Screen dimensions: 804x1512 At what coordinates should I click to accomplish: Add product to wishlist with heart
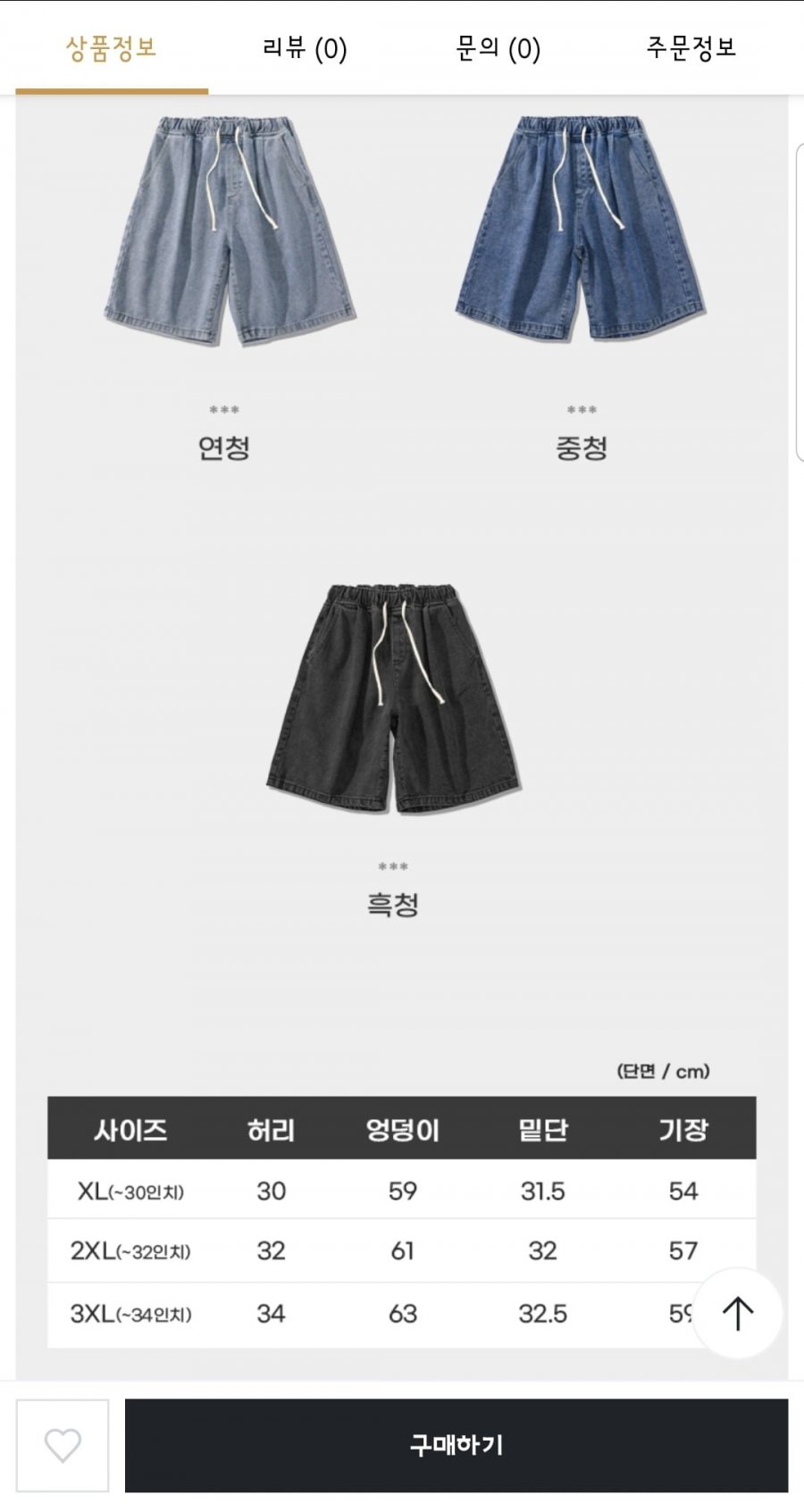[63, 1445]
